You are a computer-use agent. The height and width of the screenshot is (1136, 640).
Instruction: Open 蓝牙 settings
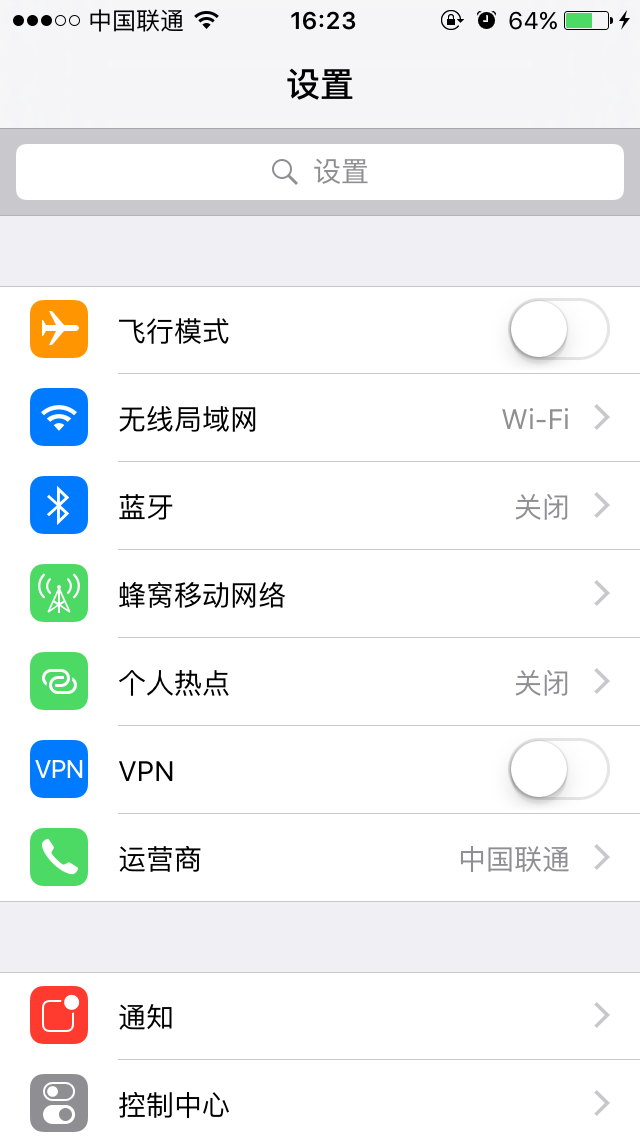[320, 506]
